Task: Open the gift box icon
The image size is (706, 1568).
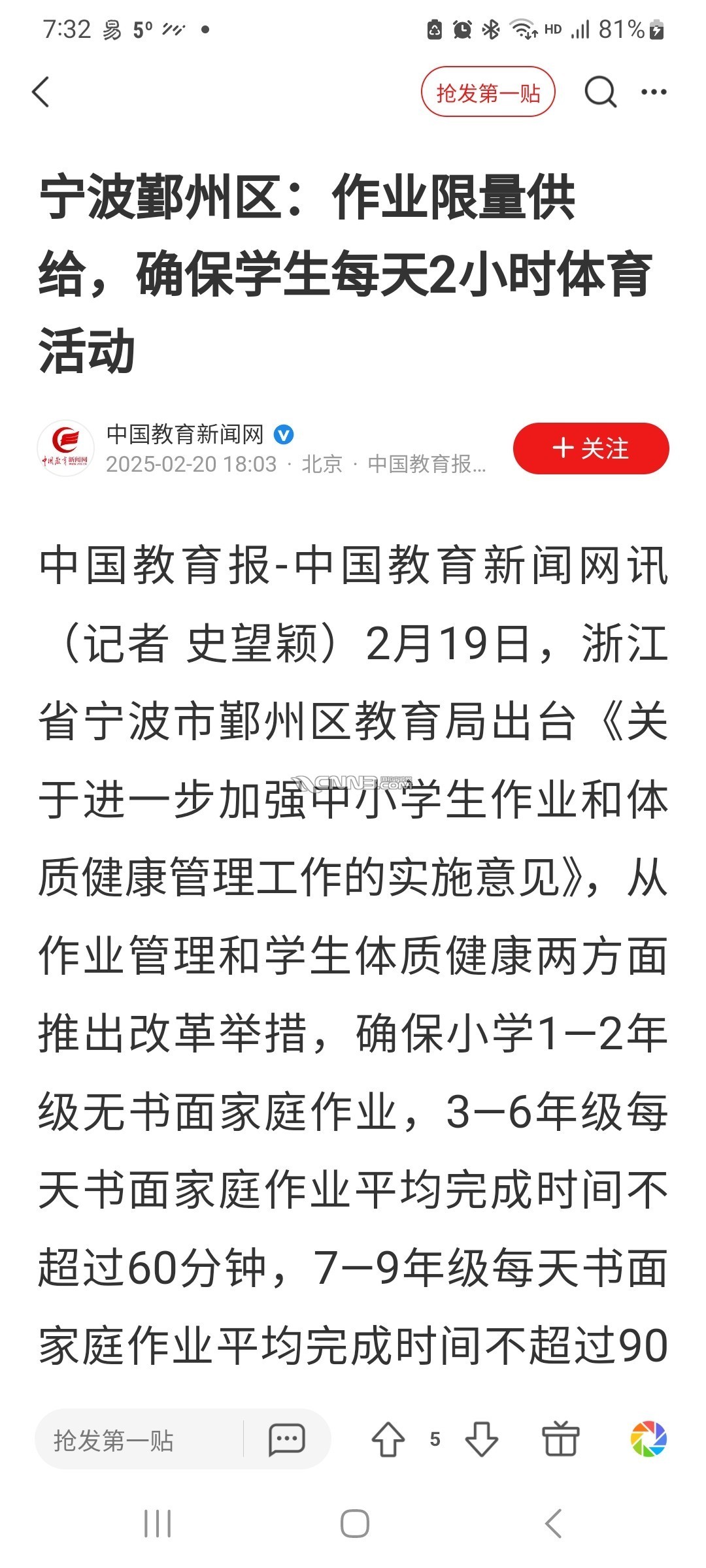Action: (x=561, y=1439)
